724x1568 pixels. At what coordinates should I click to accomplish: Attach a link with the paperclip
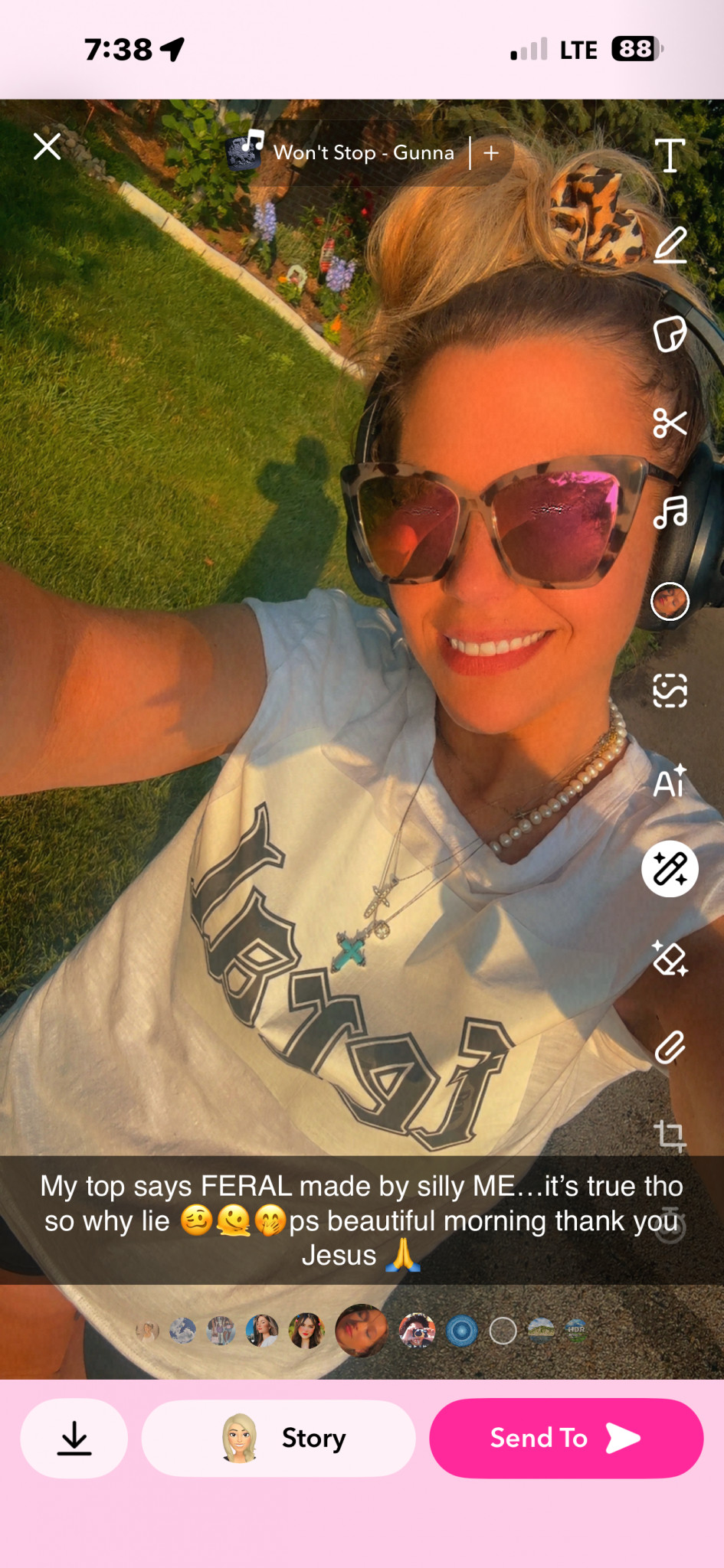pyautogui.click(x=670, y=1047)
